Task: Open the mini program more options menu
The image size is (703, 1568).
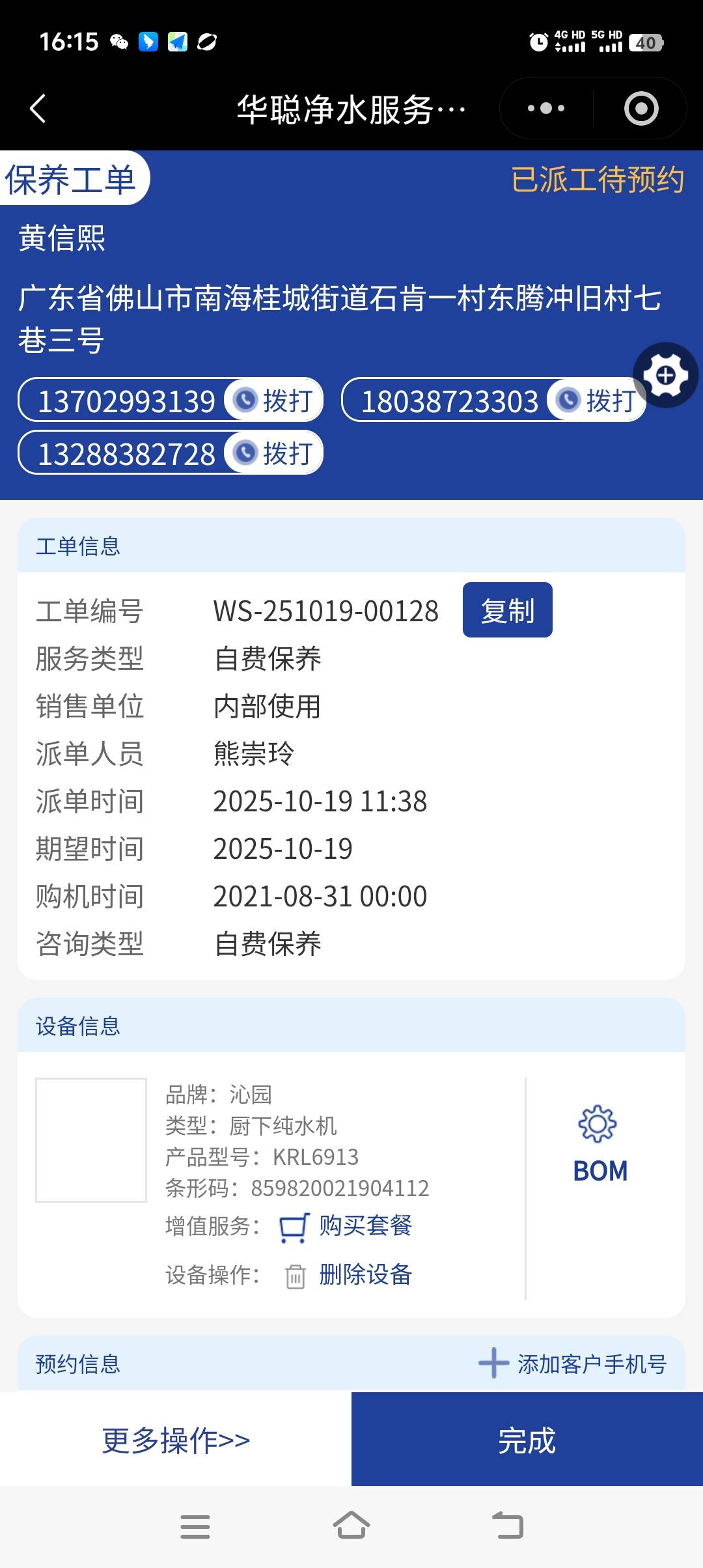Action: 546,109
